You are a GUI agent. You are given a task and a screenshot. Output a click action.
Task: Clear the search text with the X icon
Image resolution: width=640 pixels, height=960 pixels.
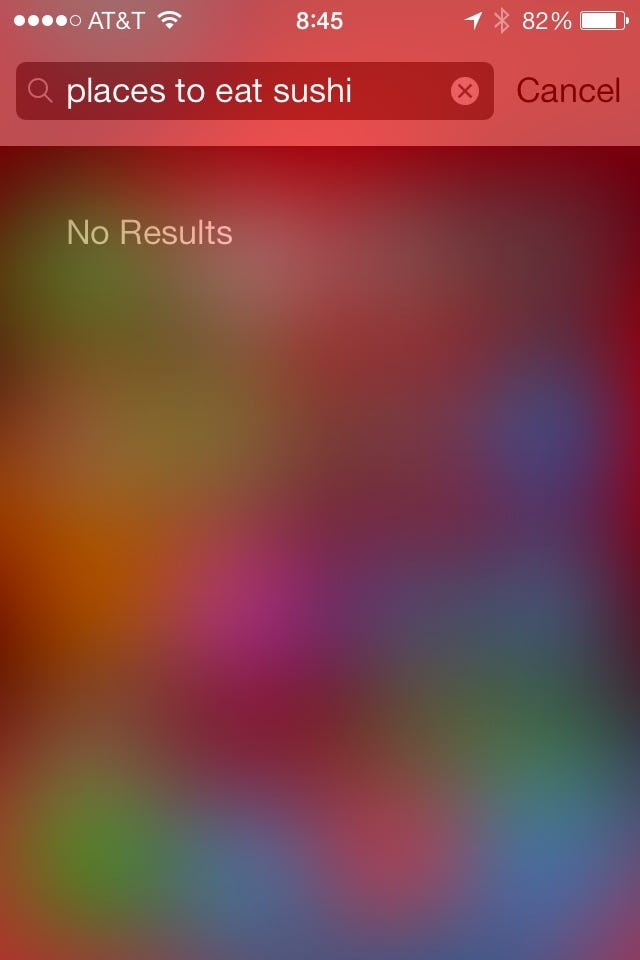pos(464,92)
